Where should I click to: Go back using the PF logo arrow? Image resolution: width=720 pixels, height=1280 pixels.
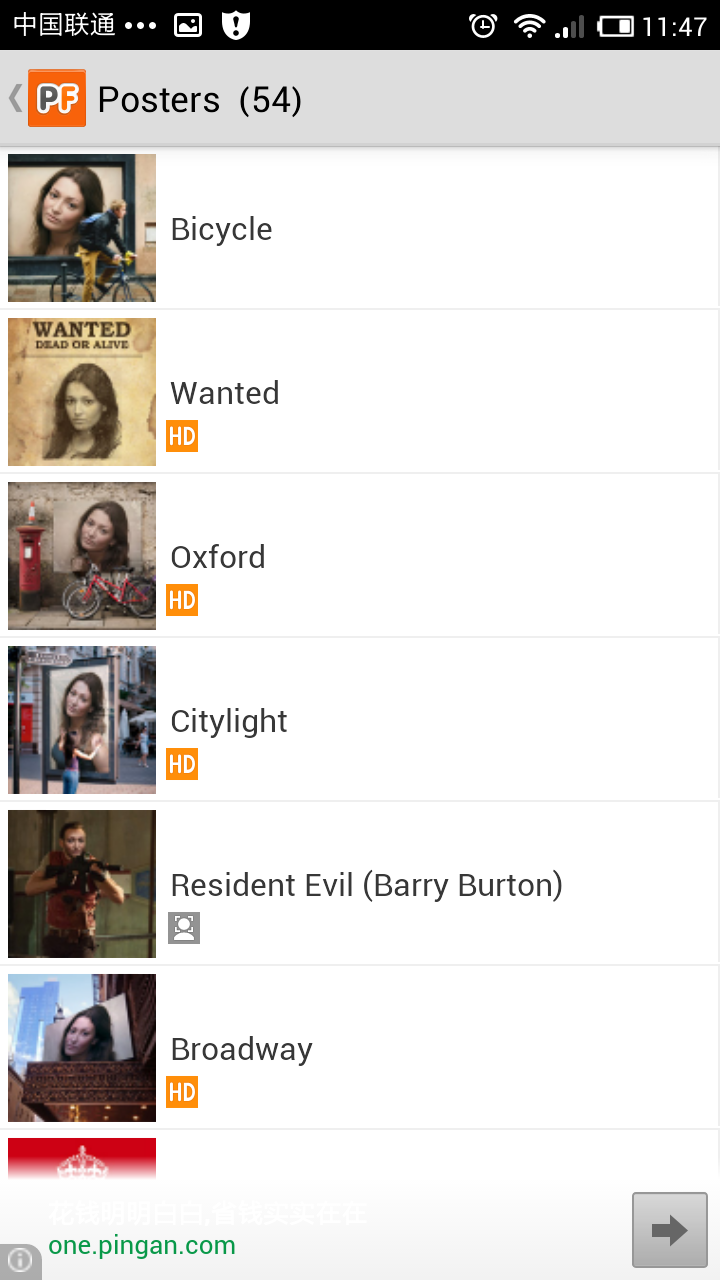46,99
